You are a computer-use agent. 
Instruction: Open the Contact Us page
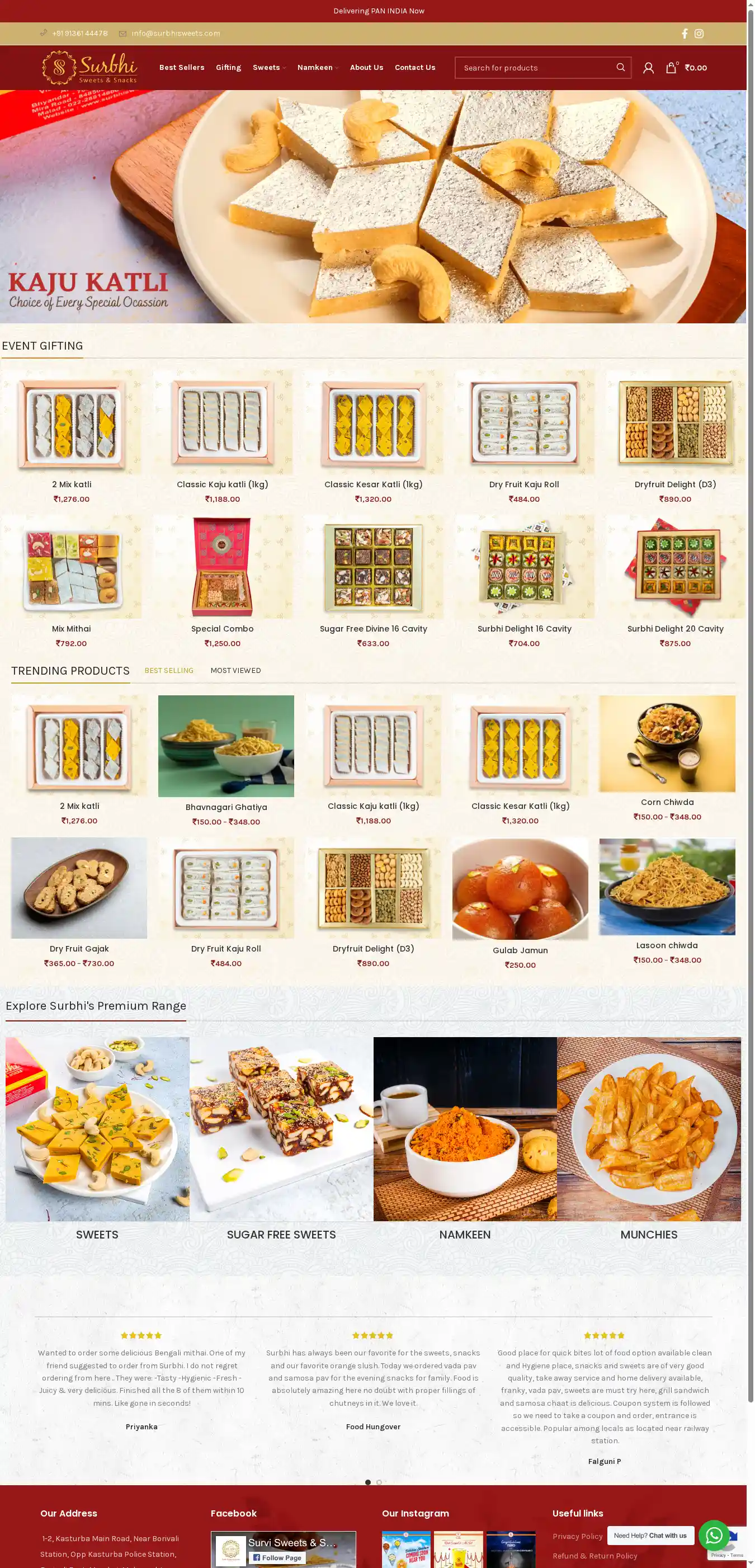point(414,68)
